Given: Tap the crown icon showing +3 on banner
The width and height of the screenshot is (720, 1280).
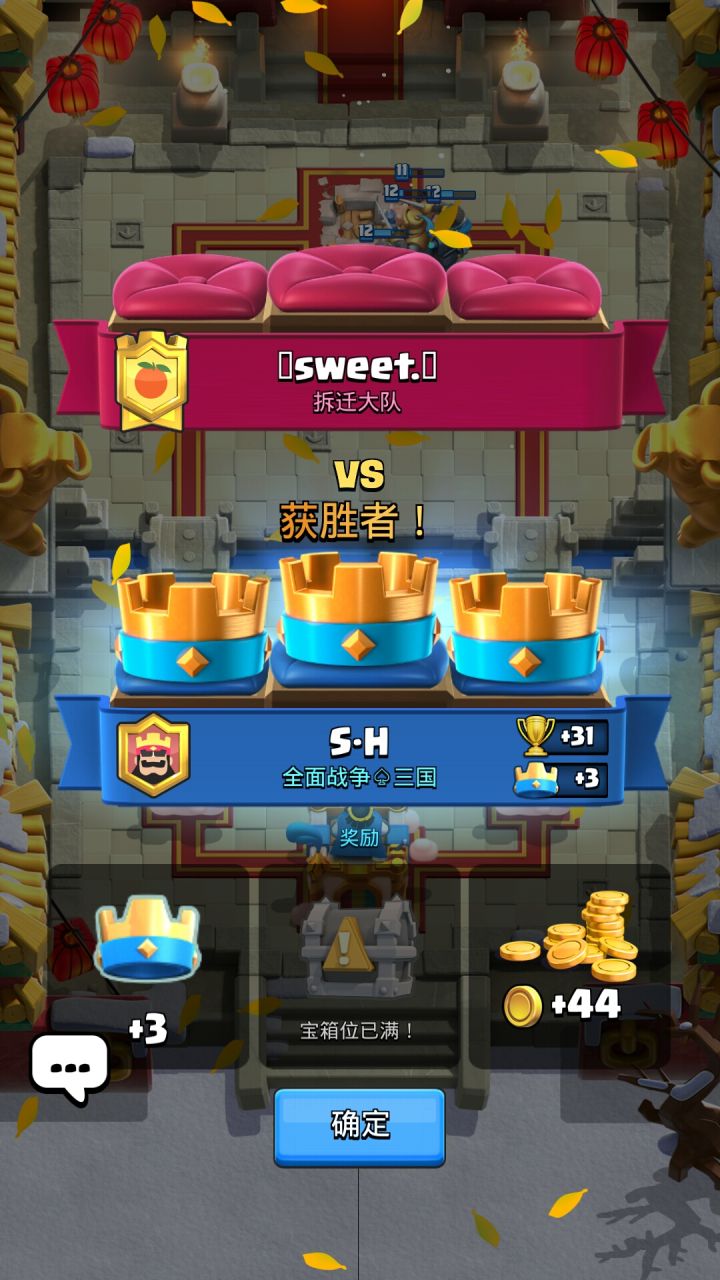Looking at the screenshot, I should click(x=536, y=778).
